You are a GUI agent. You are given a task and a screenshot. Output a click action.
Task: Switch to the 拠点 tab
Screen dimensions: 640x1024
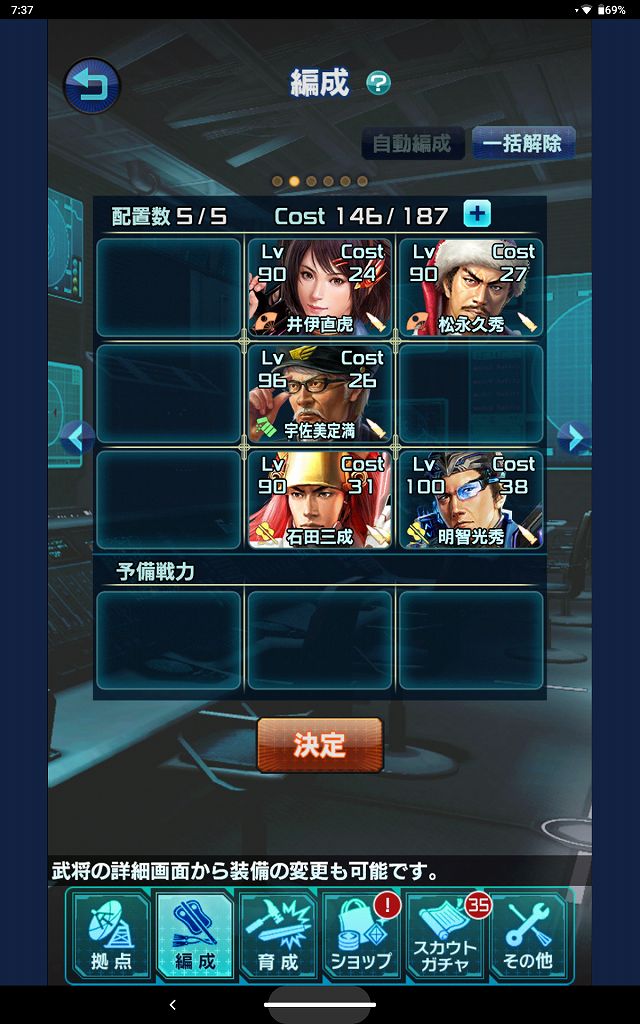pyautogui.click(x=110, y=935)
